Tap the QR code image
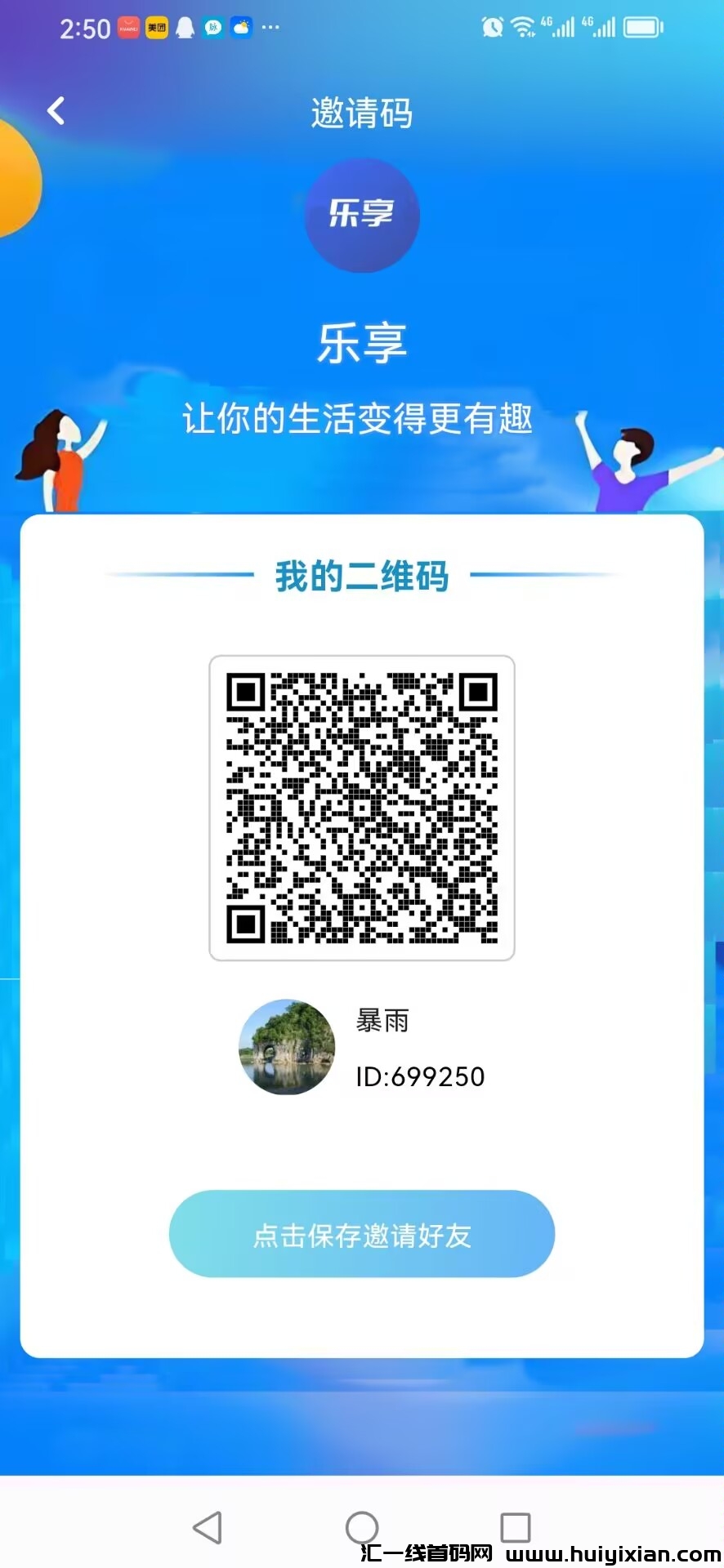 362,805
